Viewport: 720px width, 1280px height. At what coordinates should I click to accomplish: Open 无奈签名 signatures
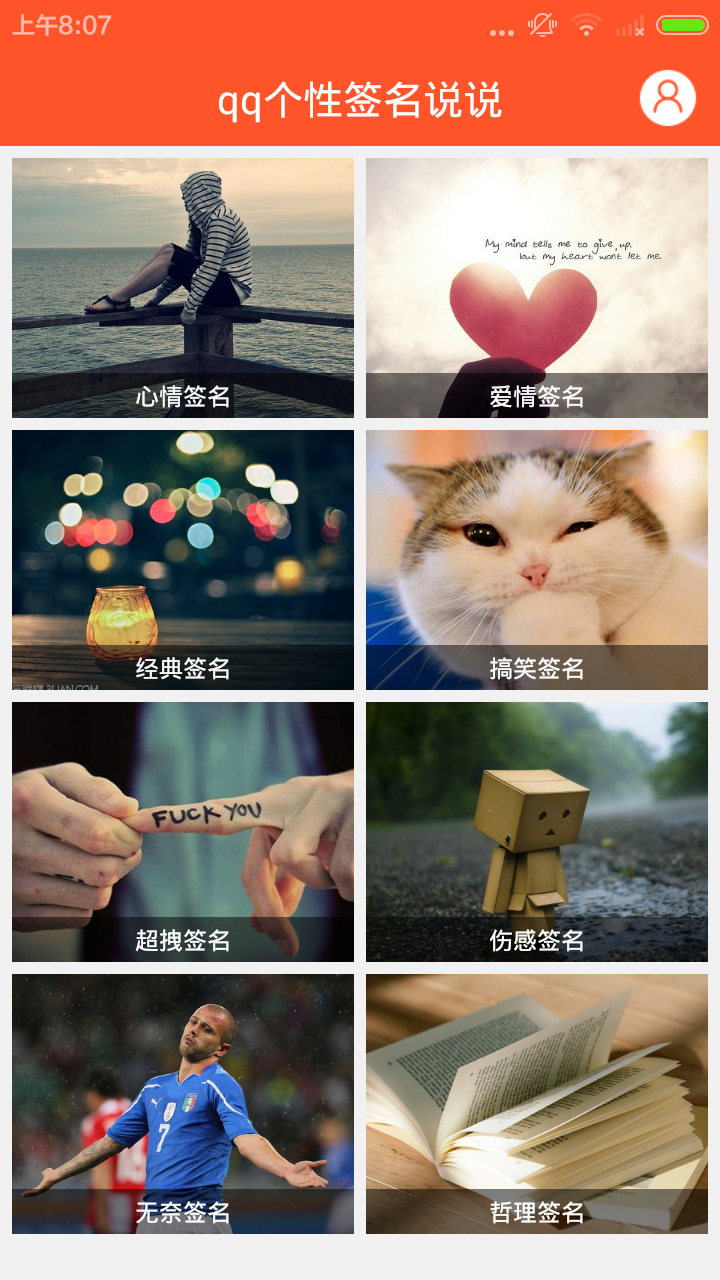[183, 1104]
